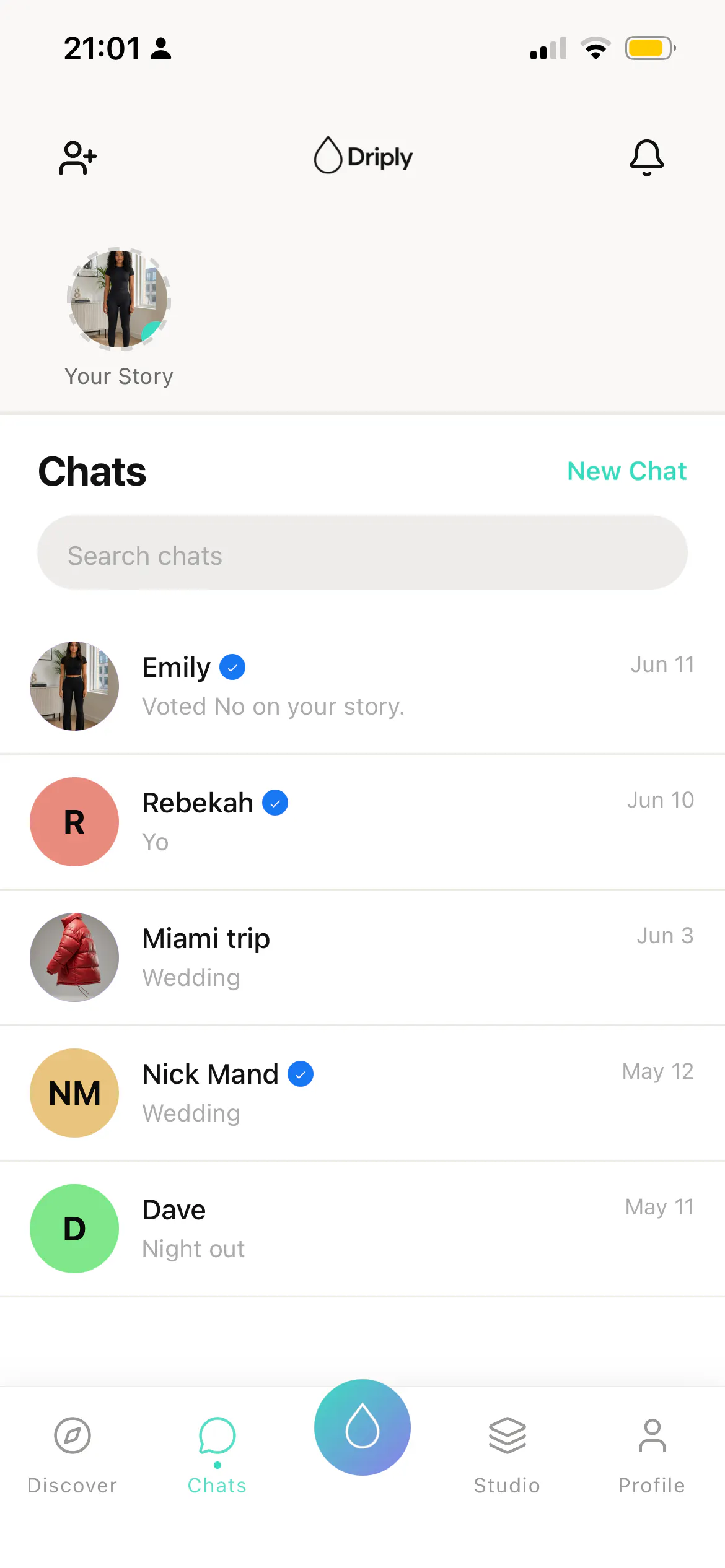The image size is (725, 1568).
Task: Switch to the Profile tab
Action: (652, 1455)
